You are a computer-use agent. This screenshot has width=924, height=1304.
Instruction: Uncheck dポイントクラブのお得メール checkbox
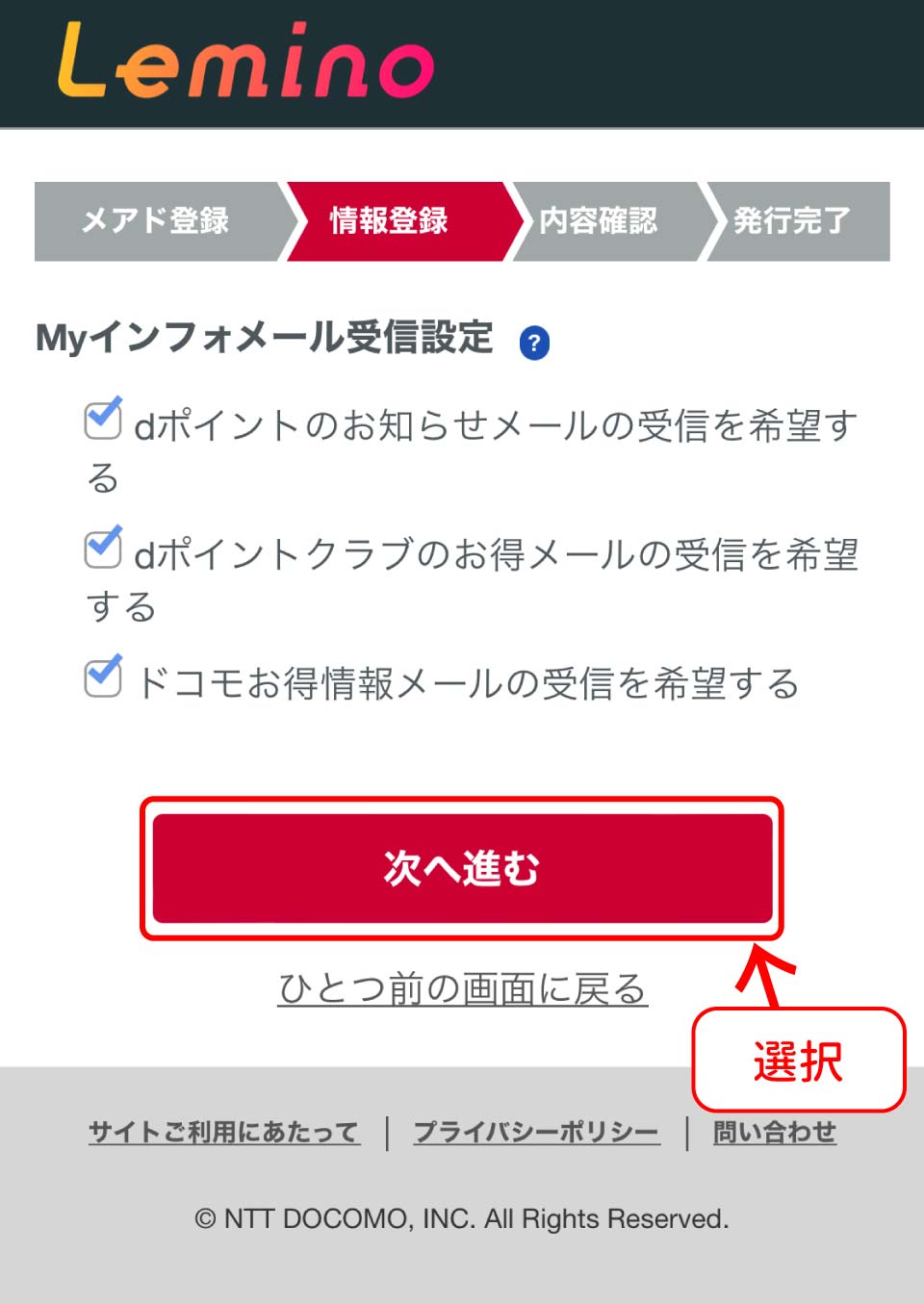[103, 549]
